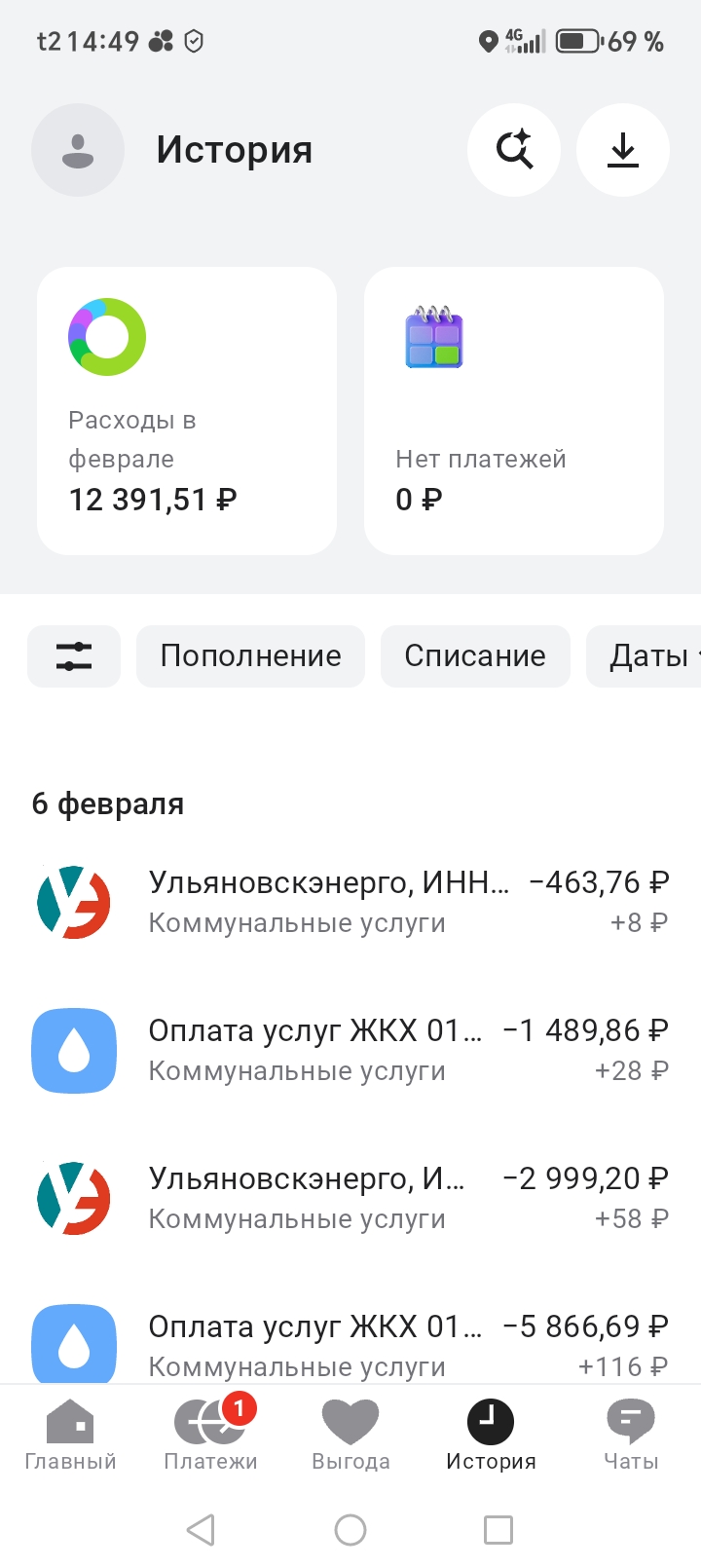Open the smart search icon

514,150
